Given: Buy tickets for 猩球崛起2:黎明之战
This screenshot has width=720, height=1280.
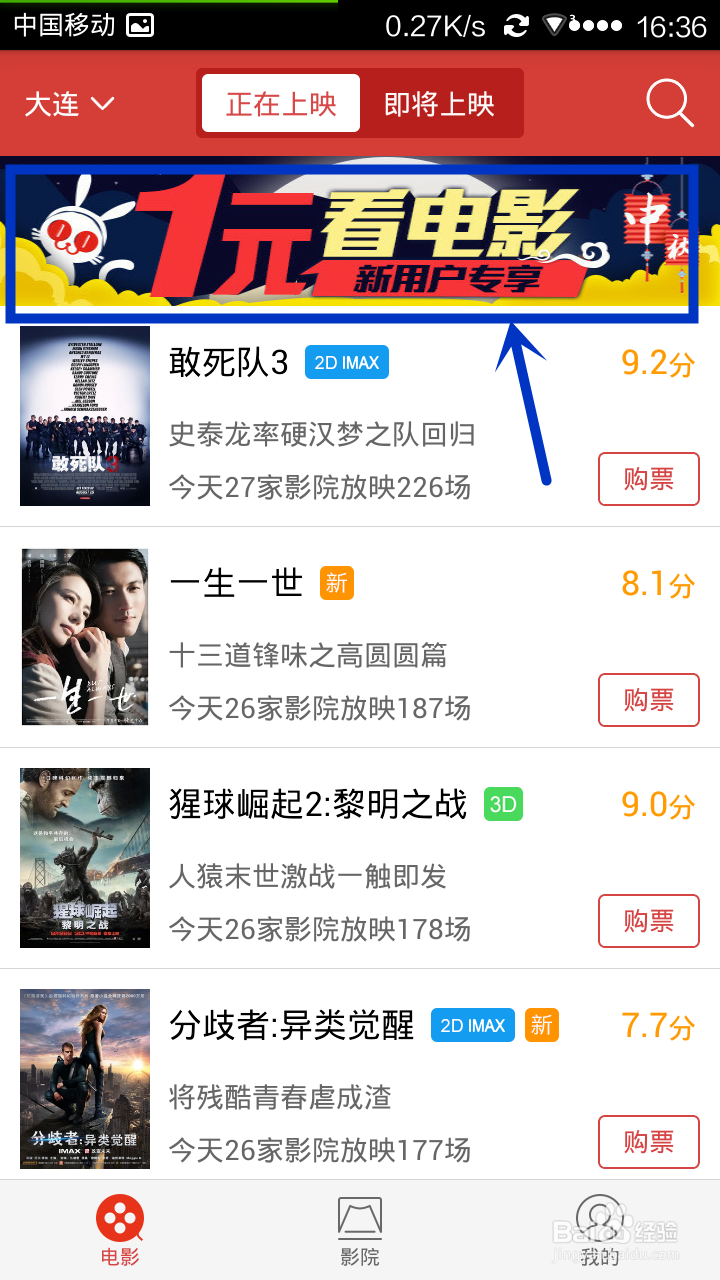Looking at the screenshot, I should click(x=648, y=921).
